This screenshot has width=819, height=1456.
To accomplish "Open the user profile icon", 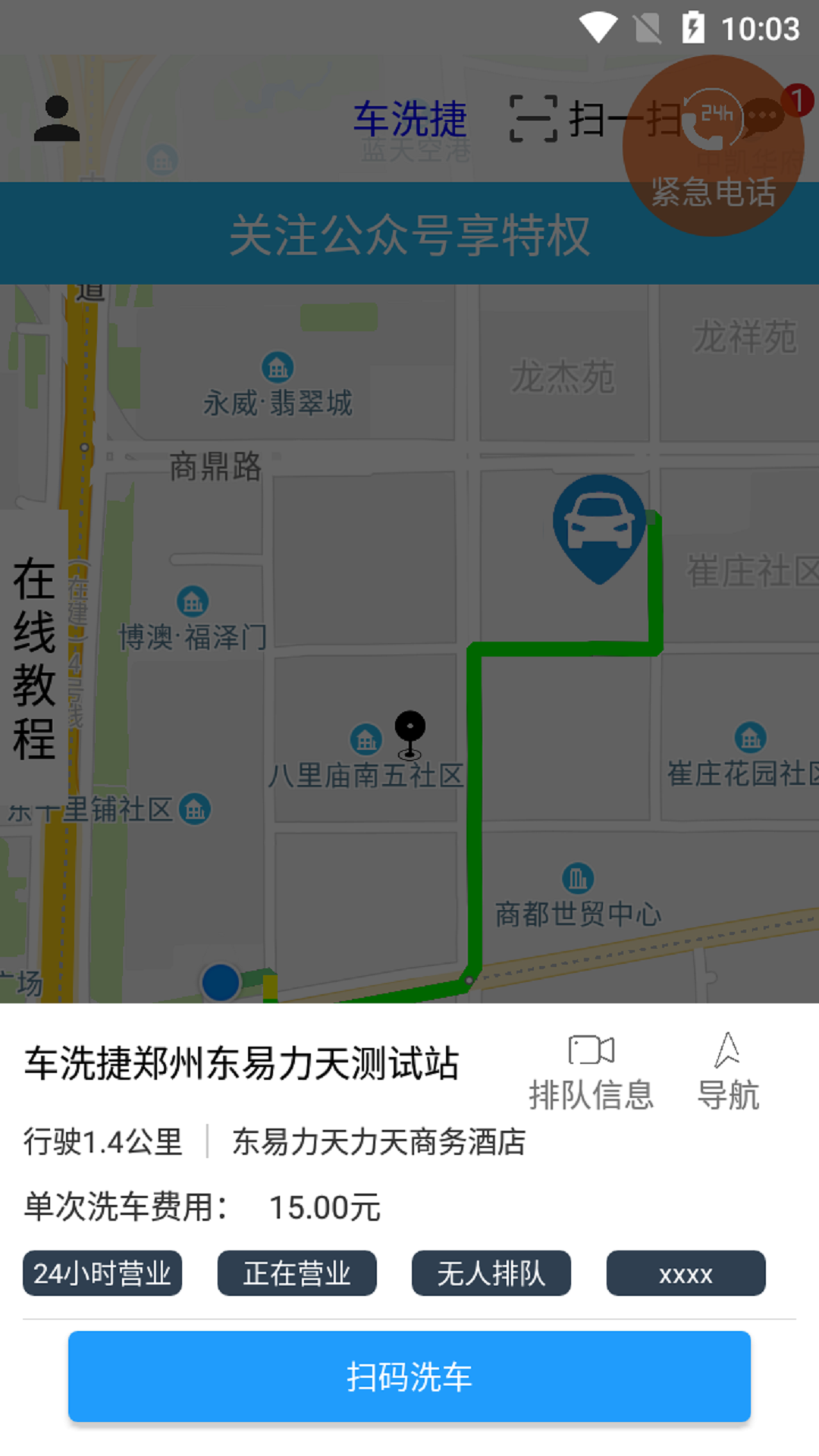I will point(57,118).
